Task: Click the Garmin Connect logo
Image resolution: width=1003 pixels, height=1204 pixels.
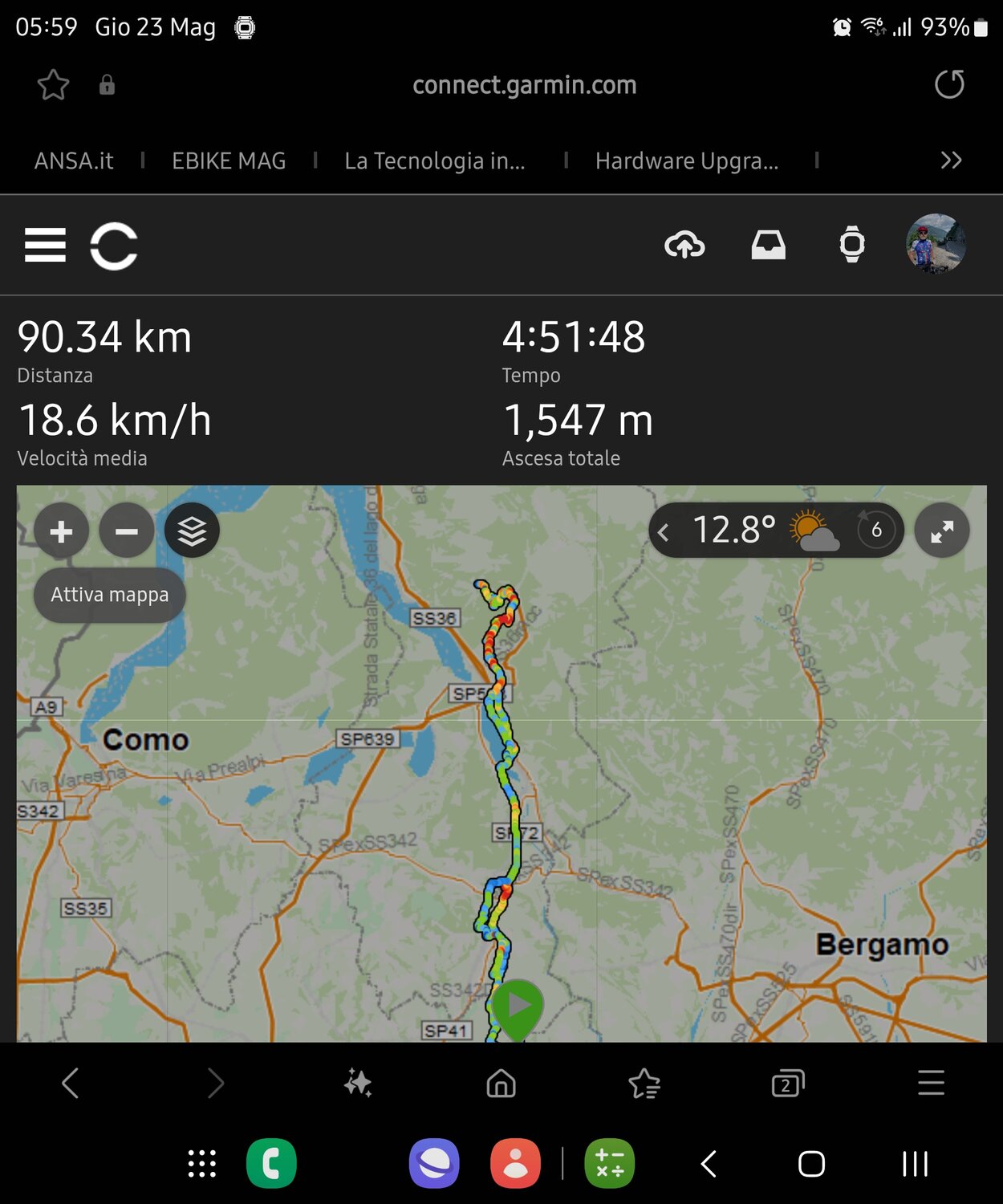Action: (x=114, y=246)
